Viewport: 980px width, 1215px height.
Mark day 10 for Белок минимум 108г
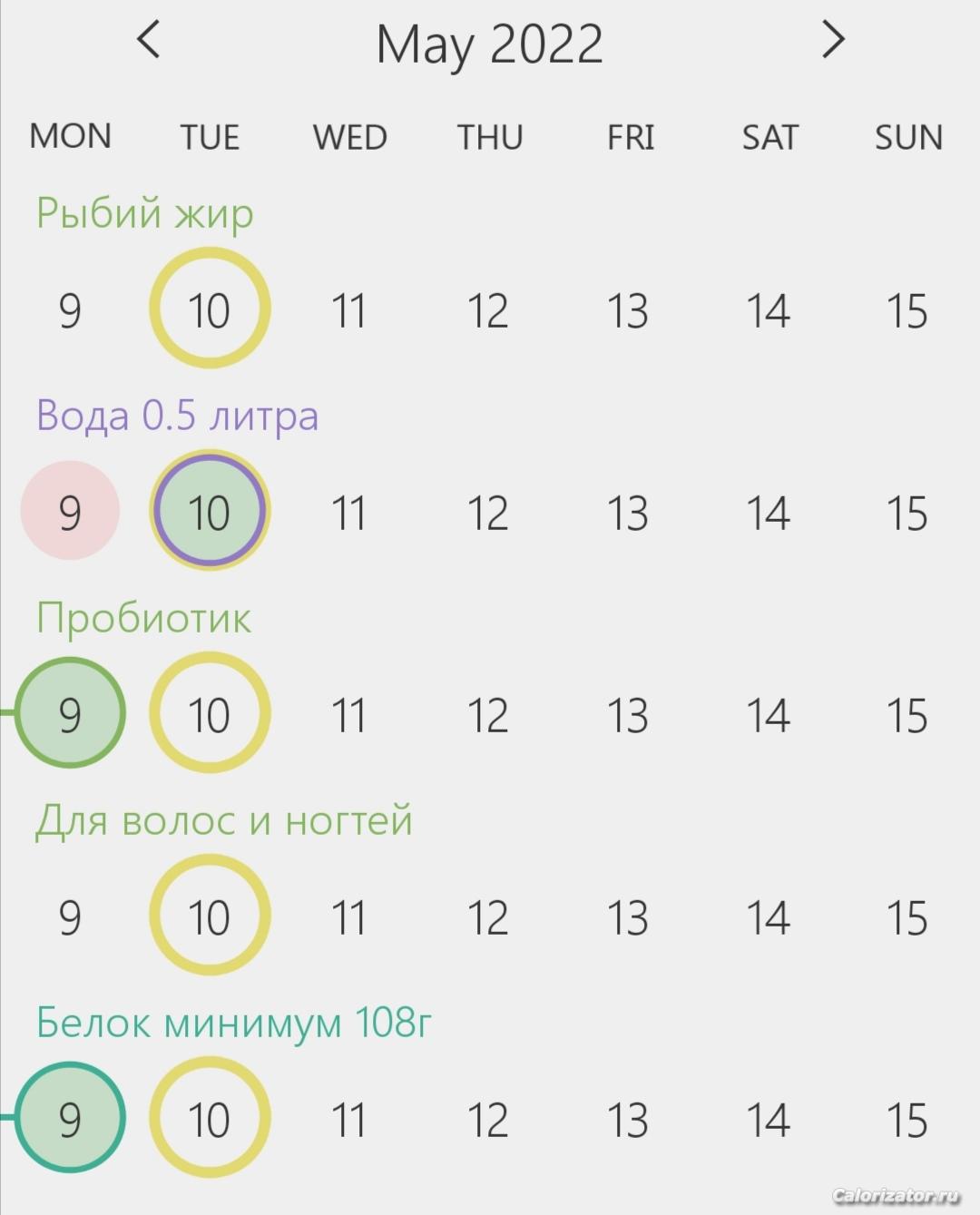pos(210,1118)
